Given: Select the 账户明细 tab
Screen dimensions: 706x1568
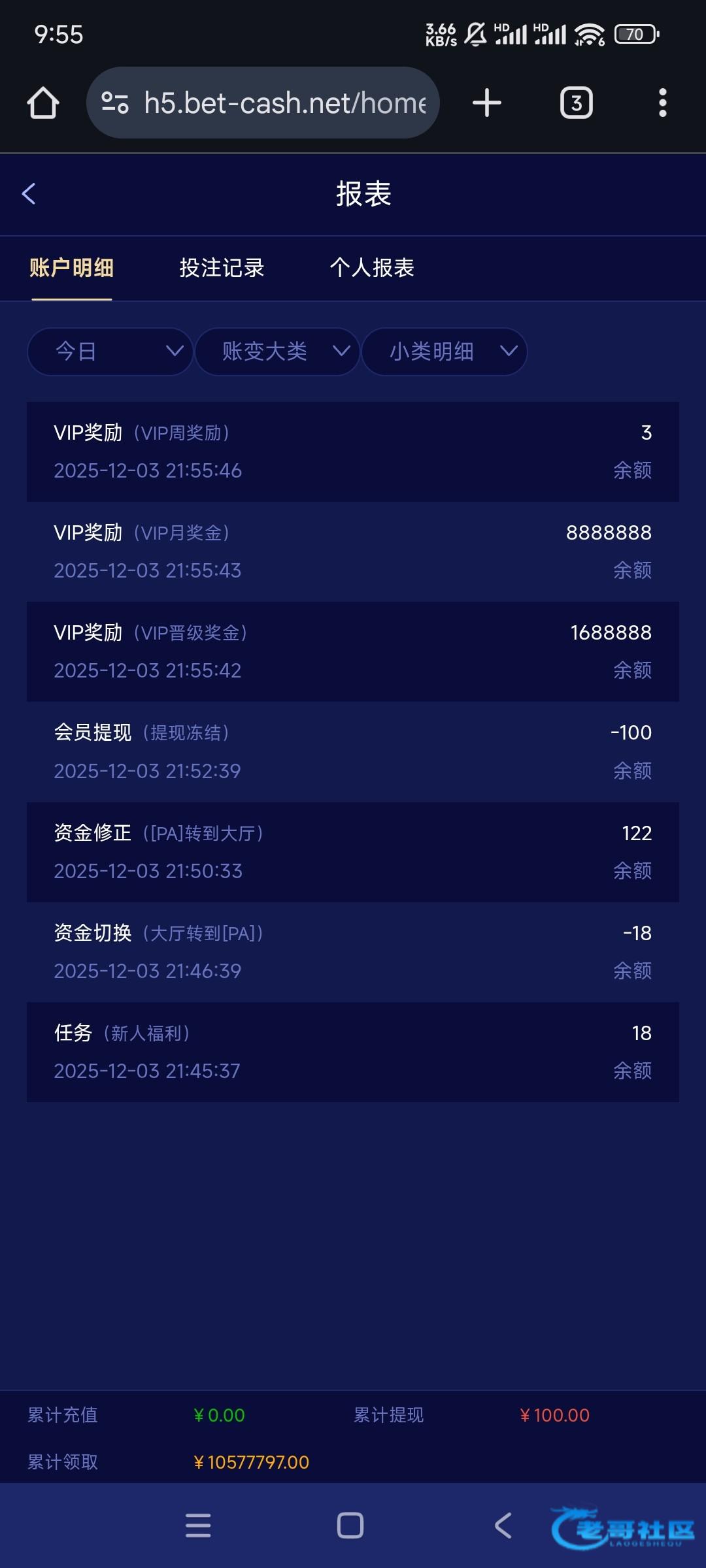Looking at the screenshot, I should click(x=72, y=268).
